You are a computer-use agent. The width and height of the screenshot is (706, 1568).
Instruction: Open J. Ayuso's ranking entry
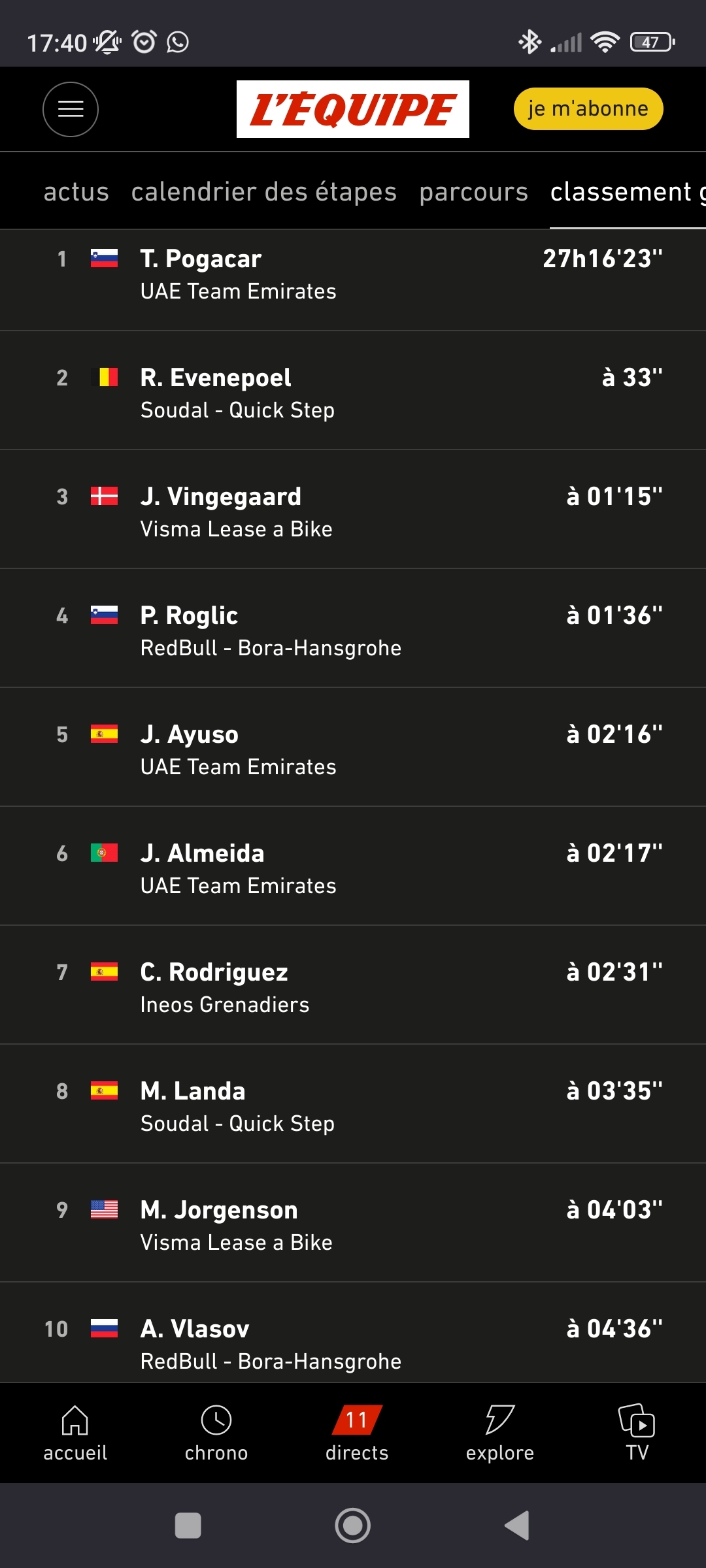click(353, 749)
